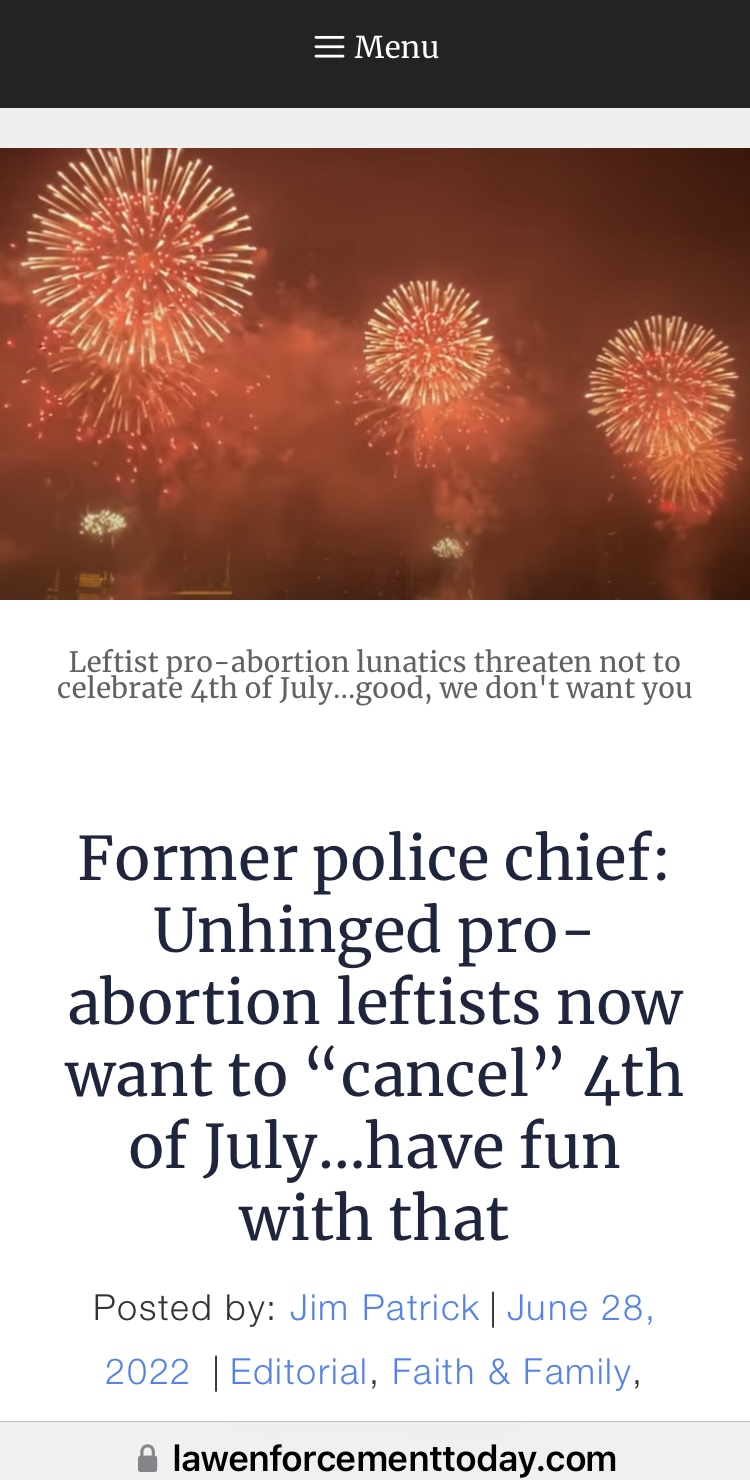Open the site Menu
Image resolution: width=750 pixels, height=1480 pixels.
pyautogui.click(x=376, y=47)
